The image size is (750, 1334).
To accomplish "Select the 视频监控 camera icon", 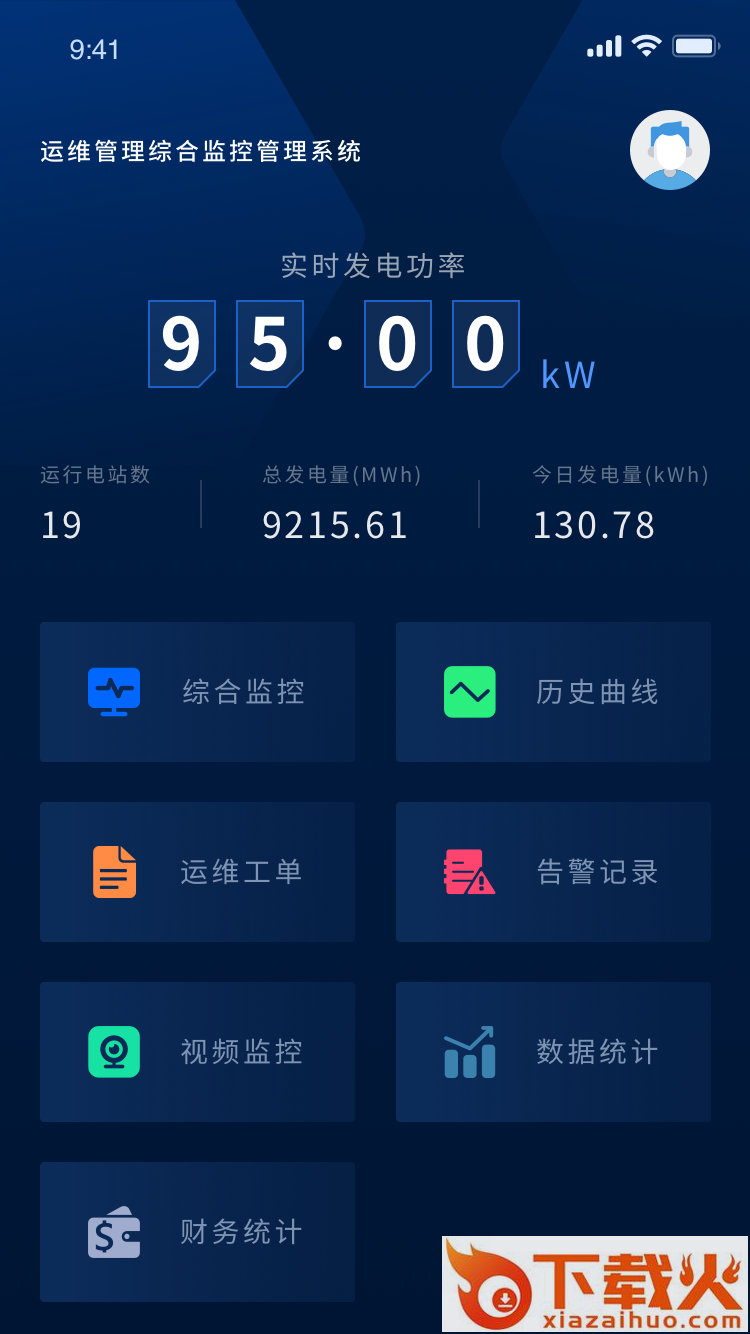I will (113, 1051).
